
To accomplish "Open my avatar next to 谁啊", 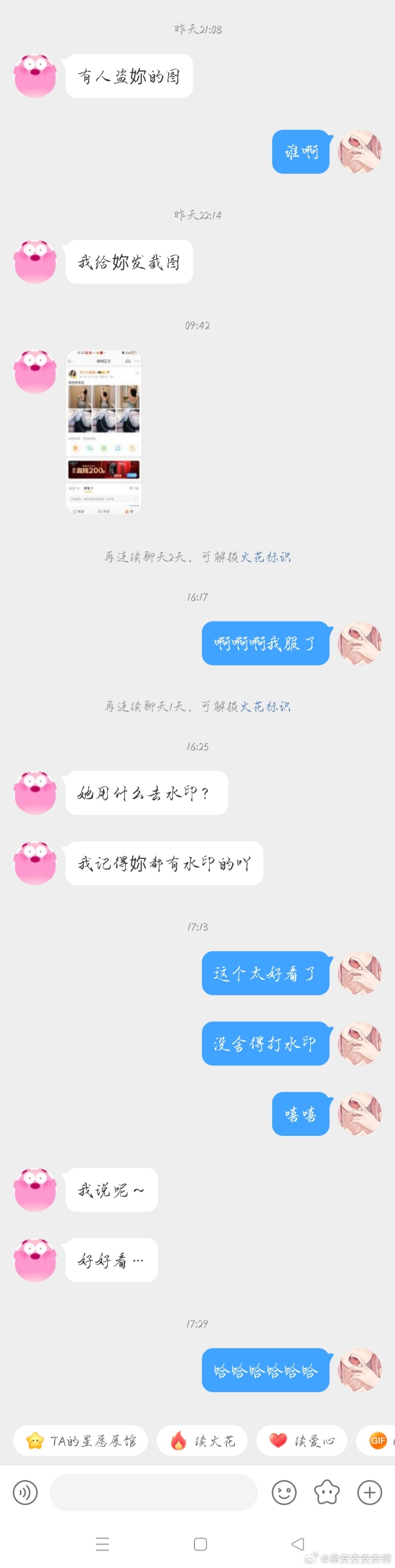I will 360,152.
